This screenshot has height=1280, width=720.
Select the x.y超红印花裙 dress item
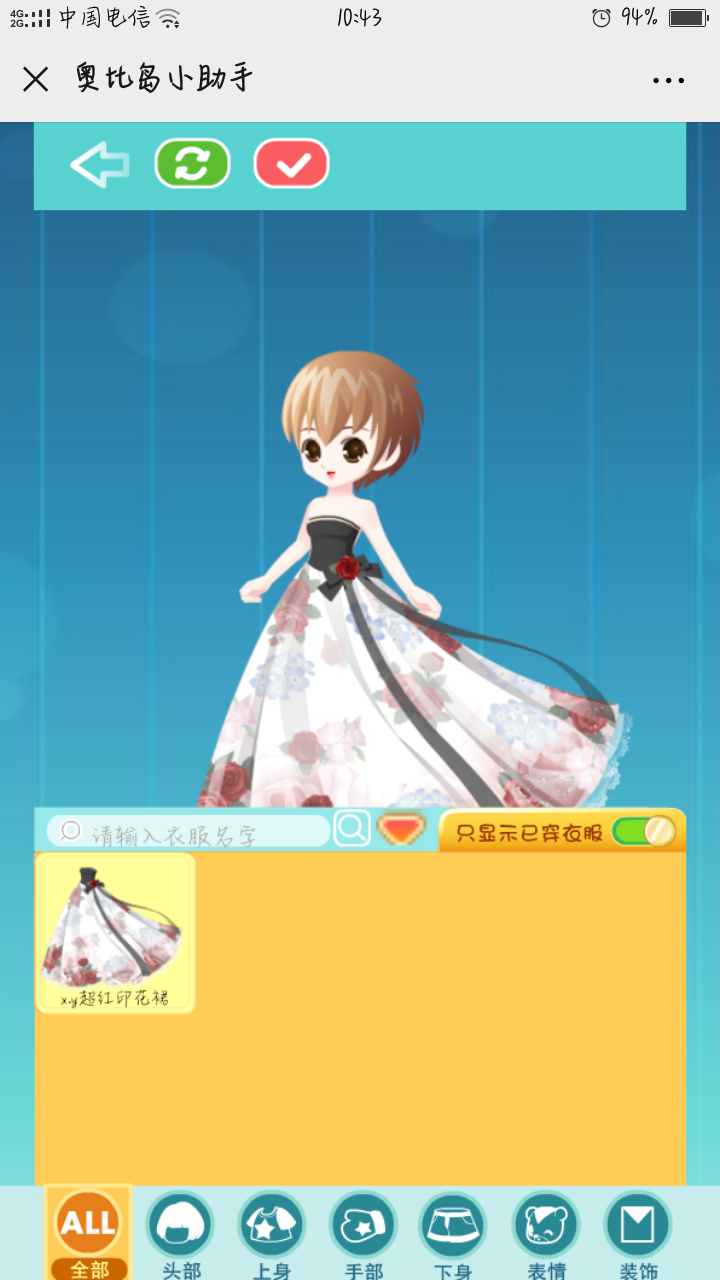[x=115, y=932]
